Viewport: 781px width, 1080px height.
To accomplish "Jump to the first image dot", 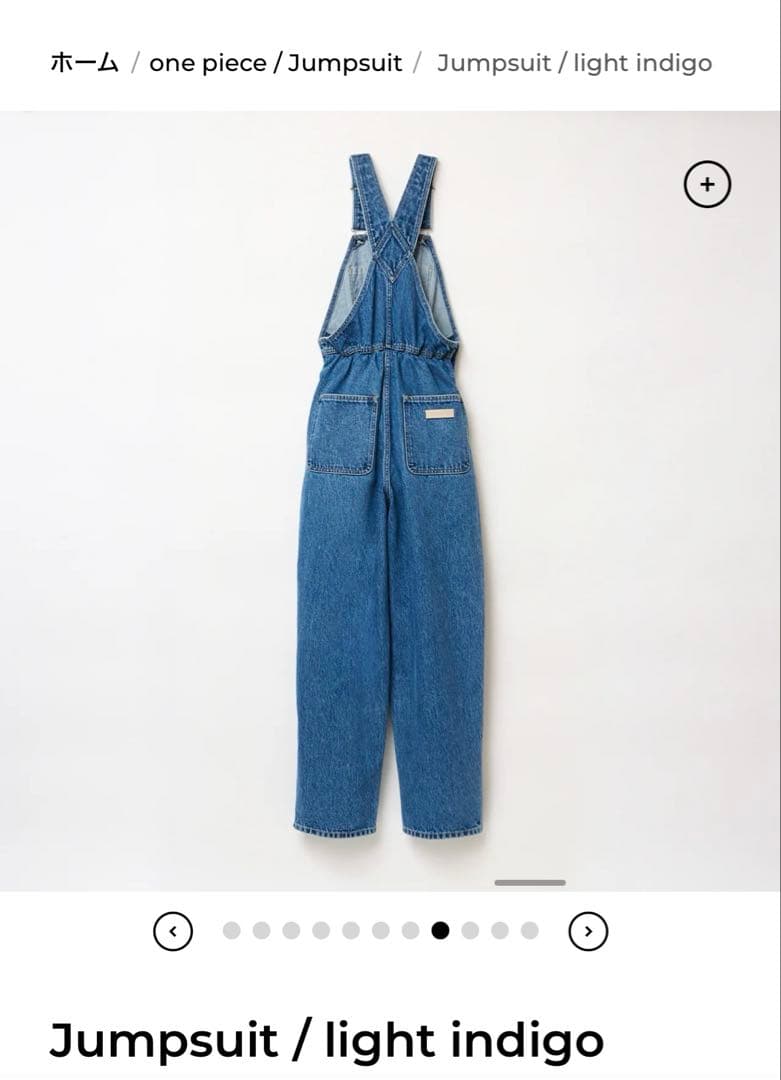I will [x=231, y=931].
